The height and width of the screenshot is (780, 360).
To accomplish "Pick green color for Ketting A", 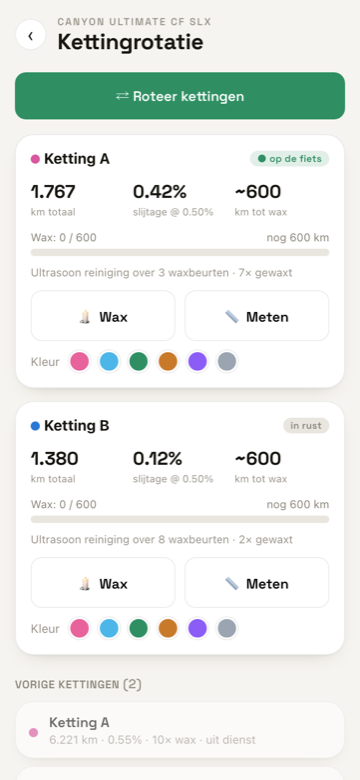I will 139,362.
